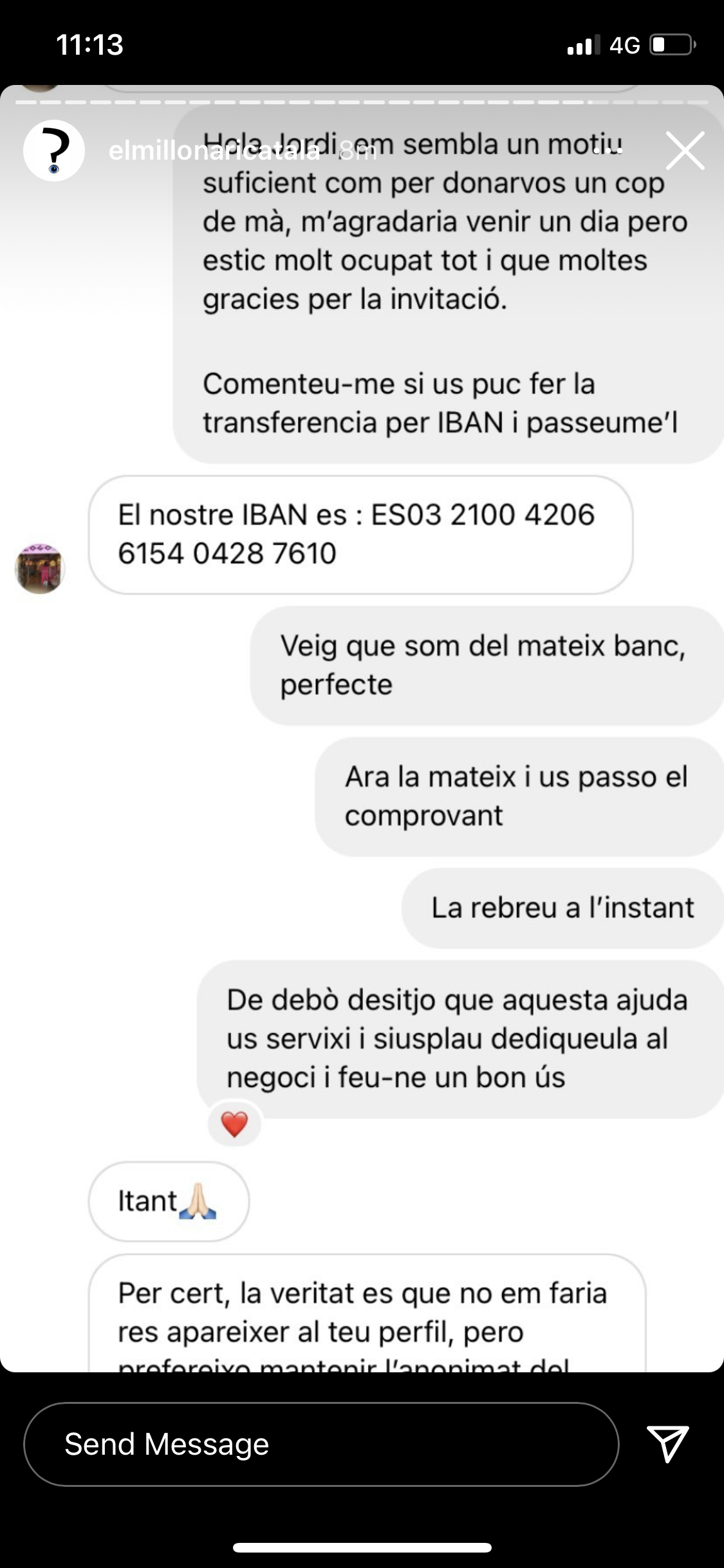This screenshot has width=724, height=1568.
Task: Tap the dashed story progress bar at top
Action: [x=362, y=102]
